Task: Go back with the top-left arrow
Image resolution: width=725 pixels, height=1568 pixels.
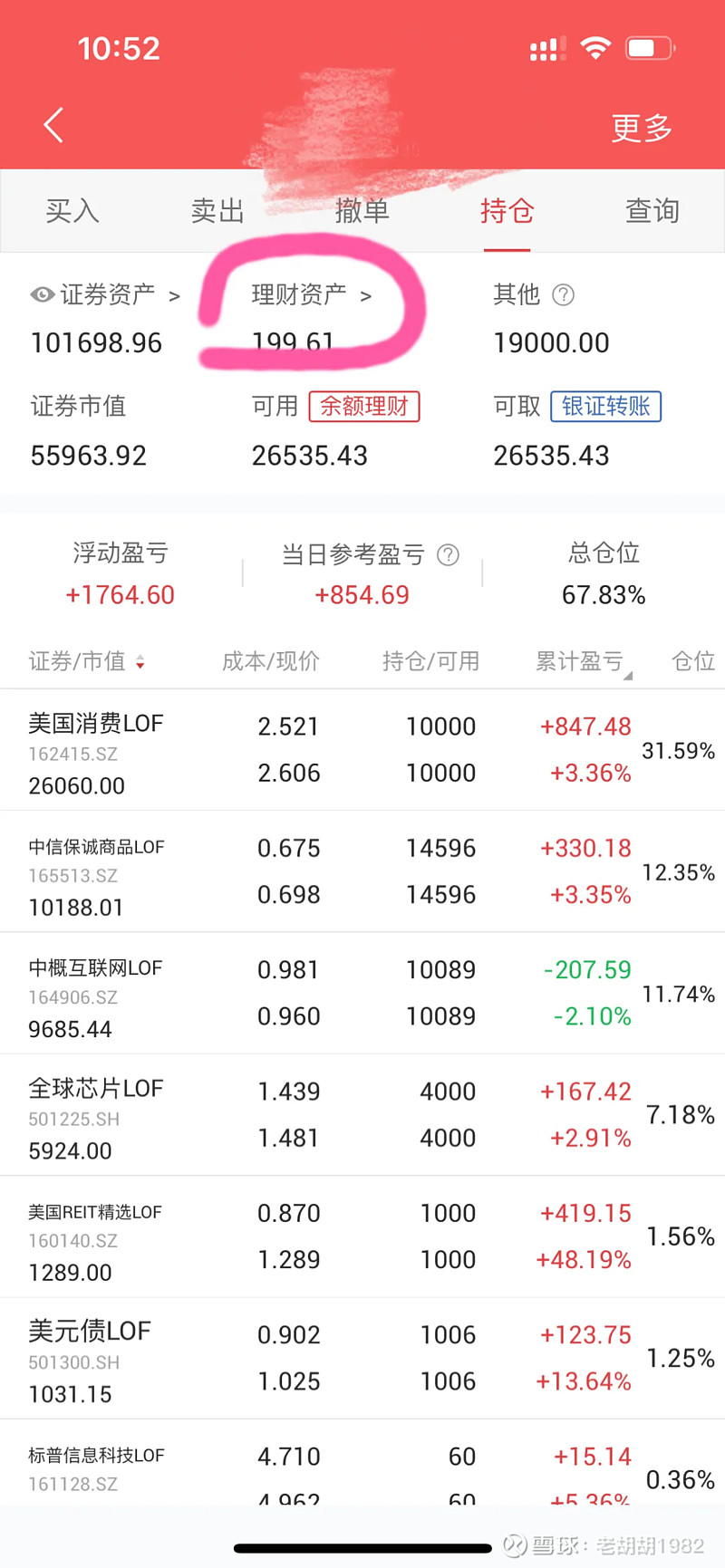Action: click(x=53, y=125)
